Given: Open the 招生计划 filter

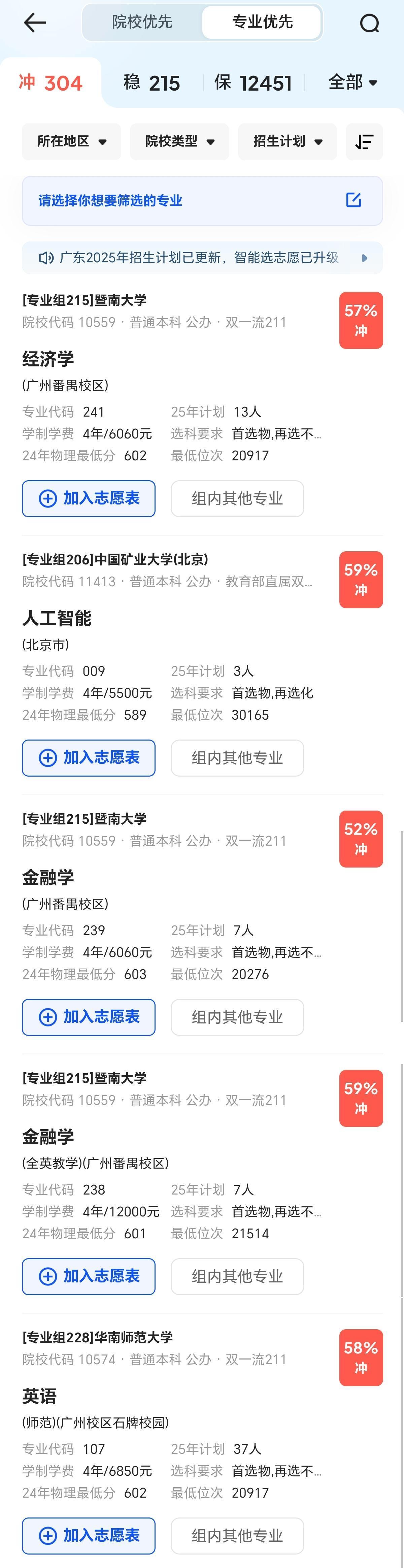Looking at the screenshot, I should click(x=287, y=142).
